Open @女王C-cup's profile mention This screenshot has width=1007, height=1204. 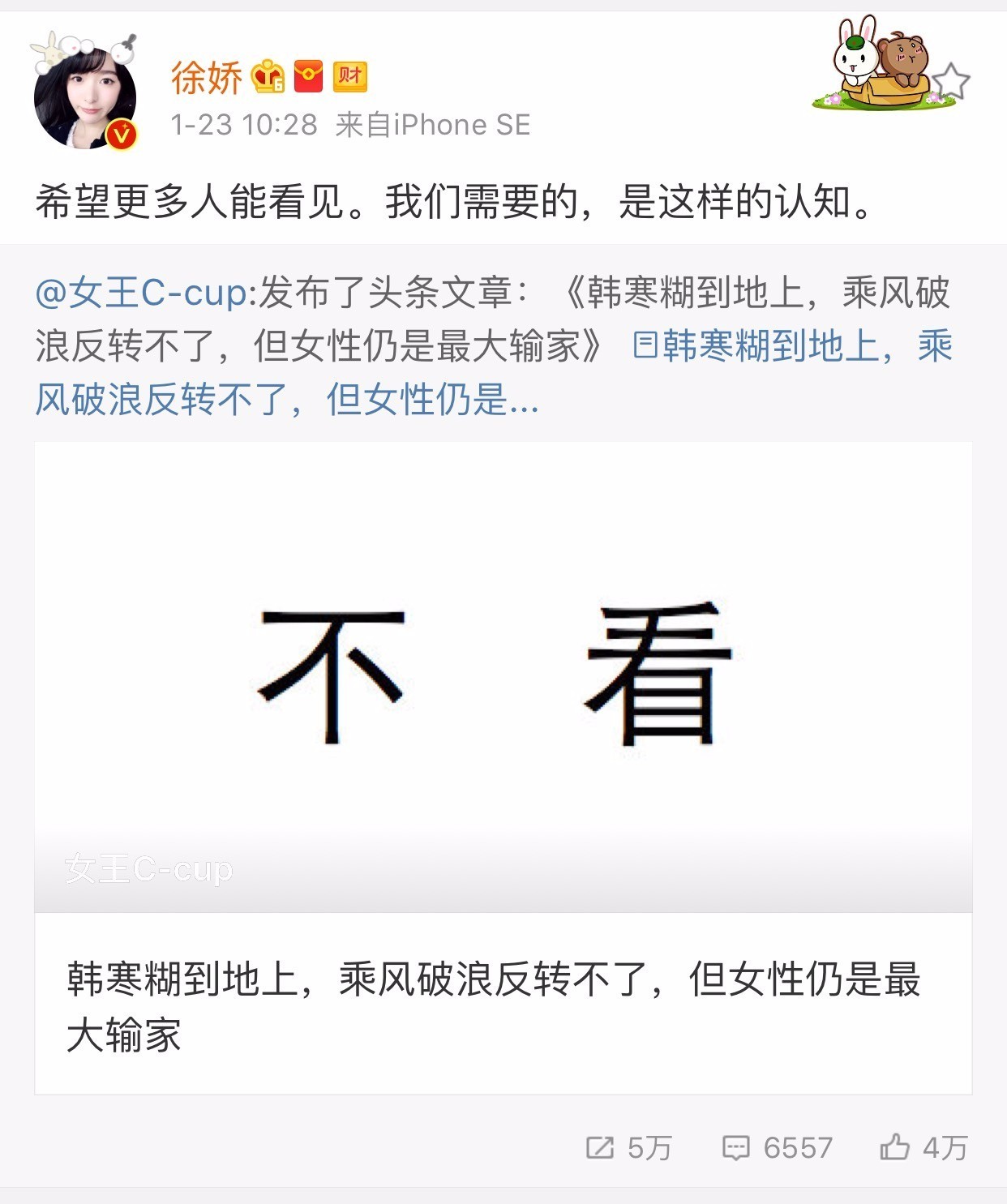point(141,293)
